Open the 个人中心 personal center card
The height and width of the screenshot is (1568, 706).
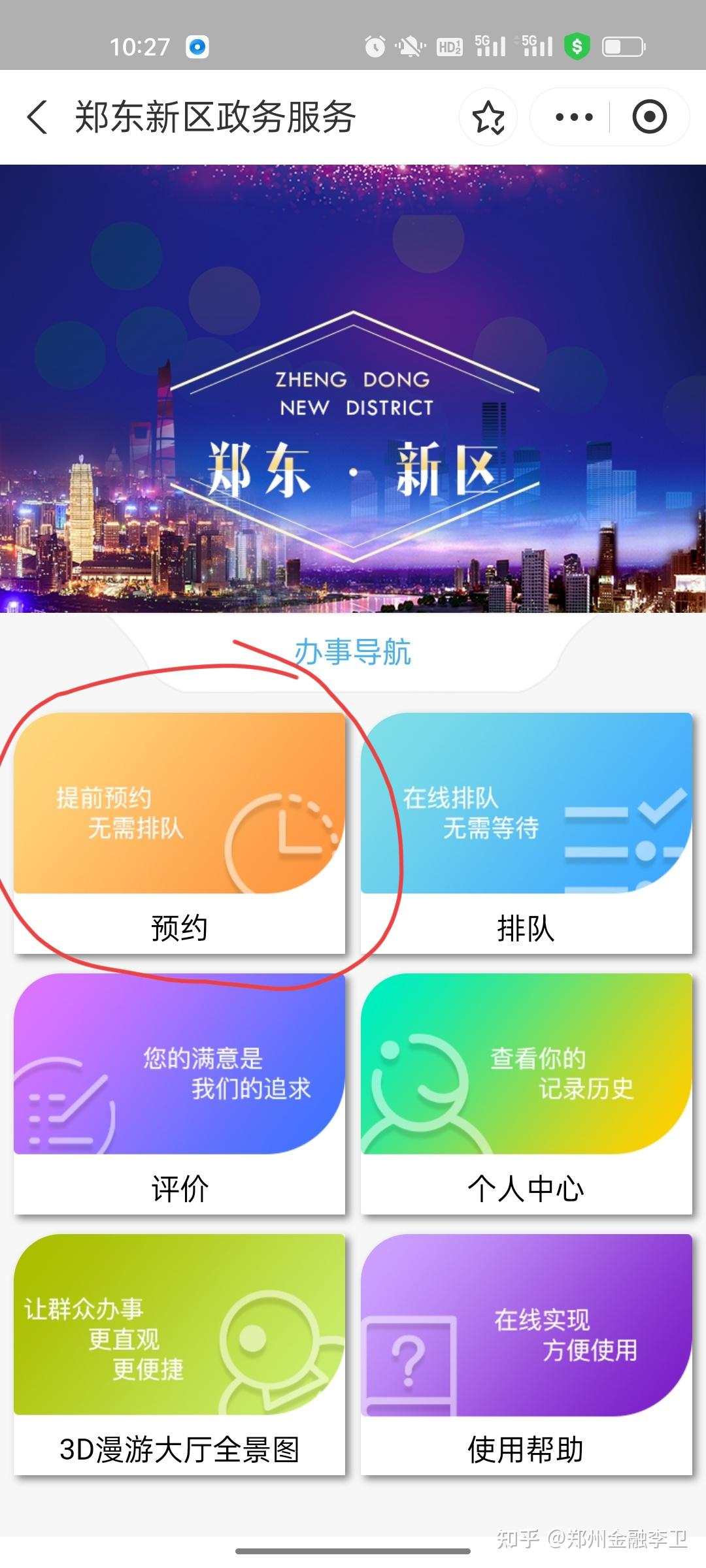click(x=526, y=1094)
